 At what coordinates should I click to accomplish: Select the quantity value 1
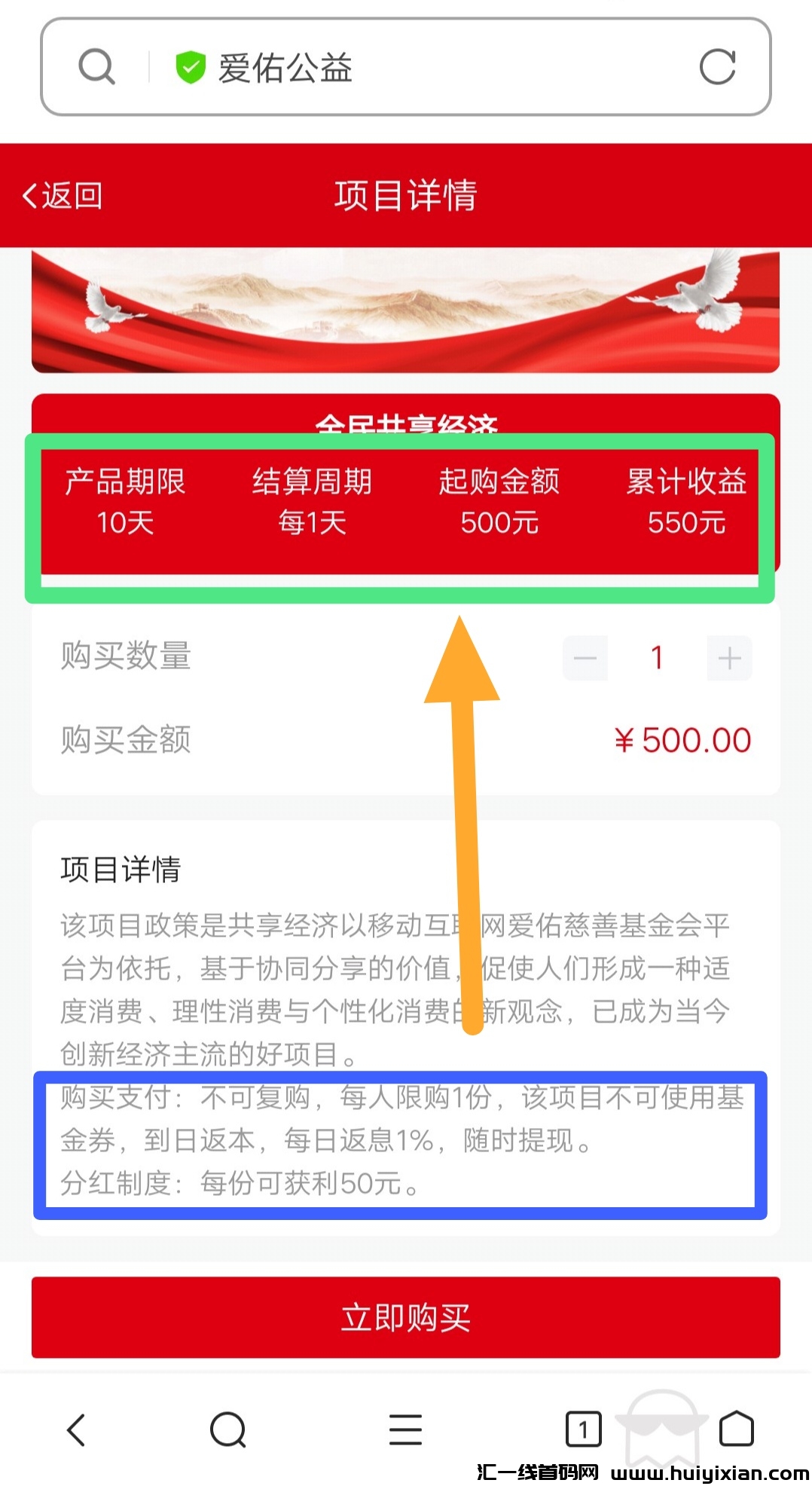click(x=657, y=658)
